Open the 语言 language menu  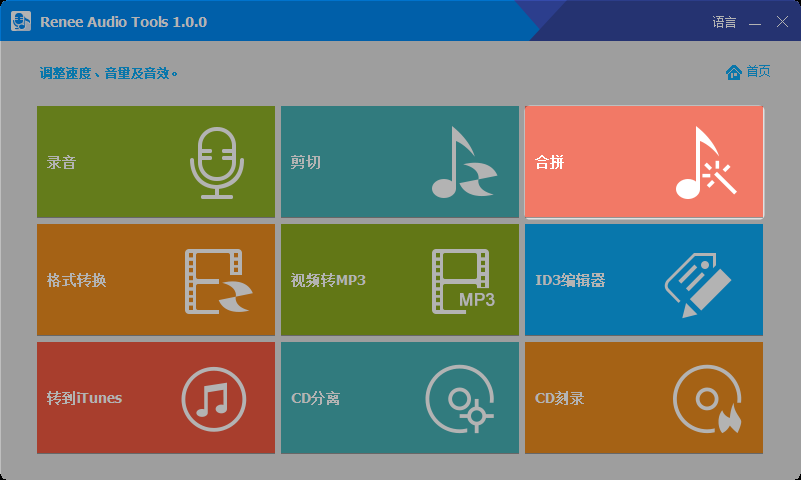click(x=724, y=22)
